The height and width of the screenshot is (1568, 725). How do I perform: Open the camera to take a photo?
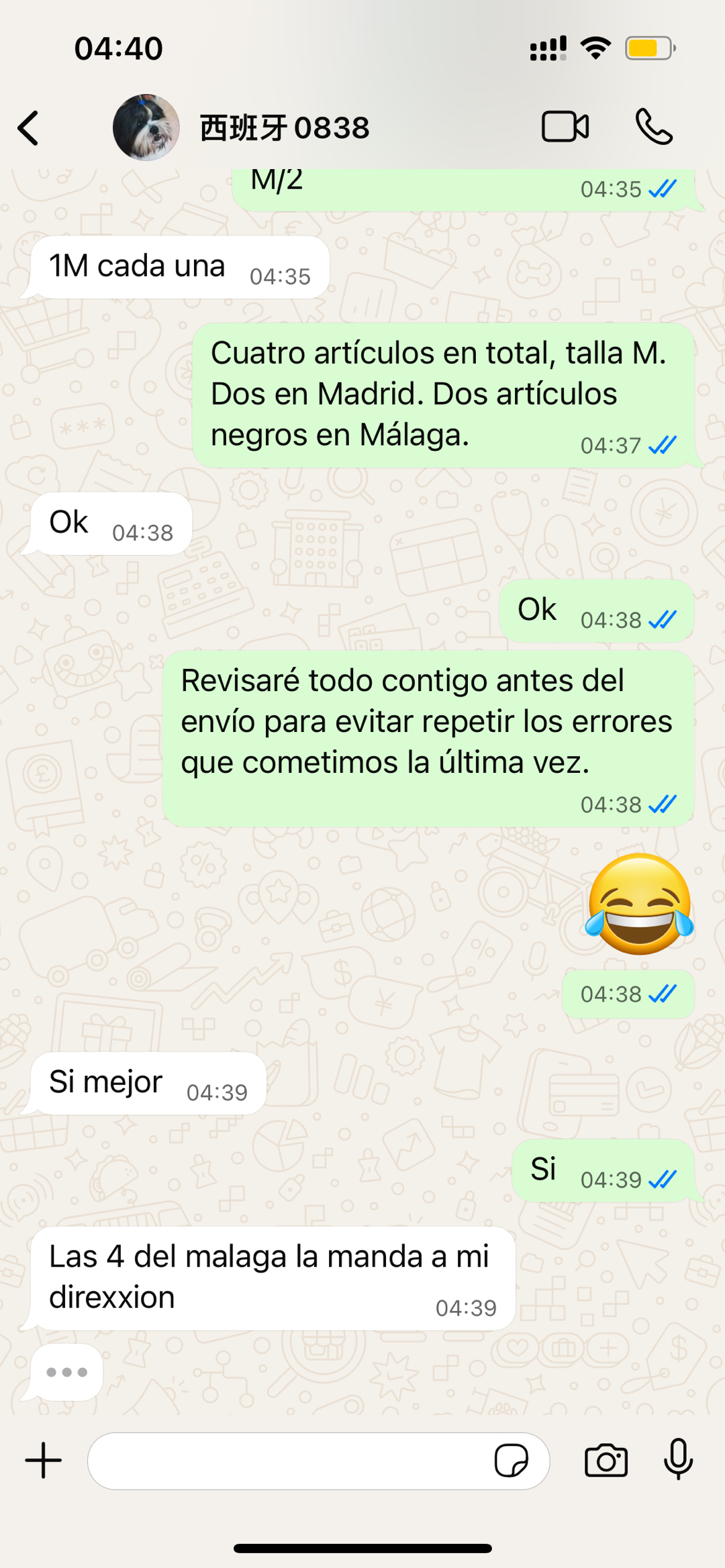(606, 1461)
